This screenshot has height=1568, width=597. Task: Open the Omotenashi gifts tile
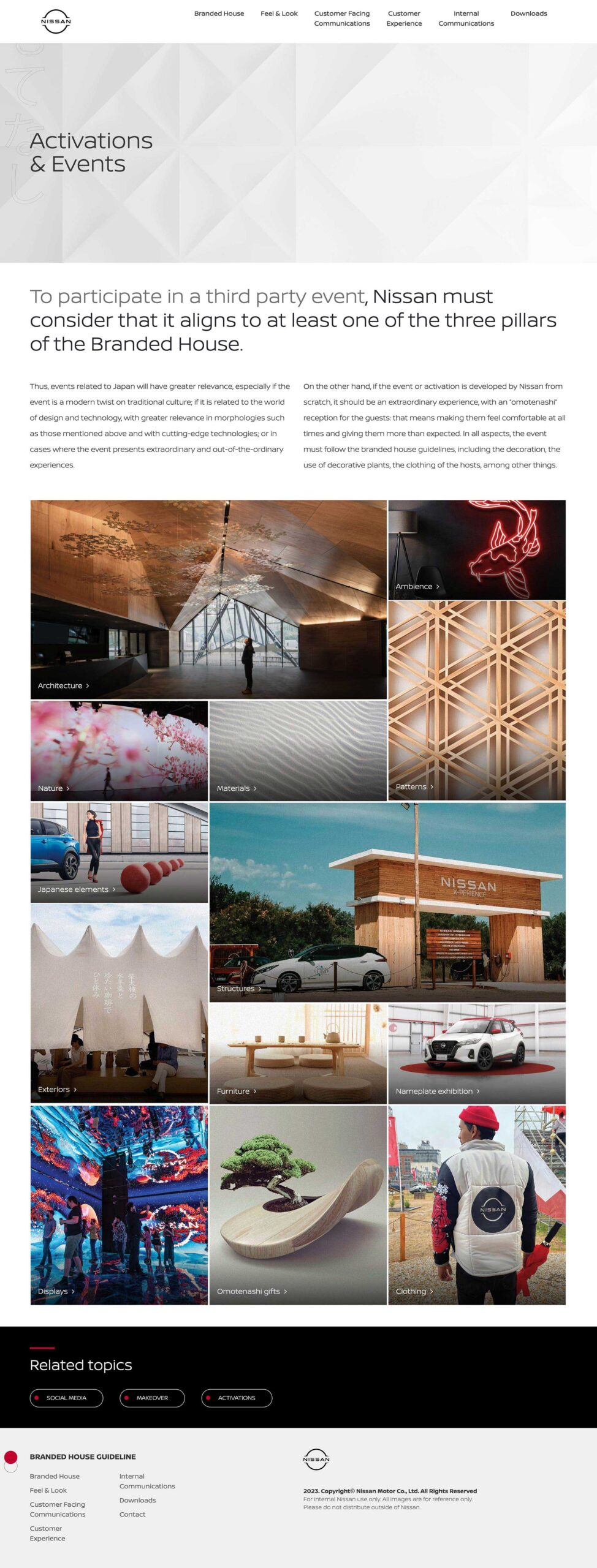click(298, 1205)
